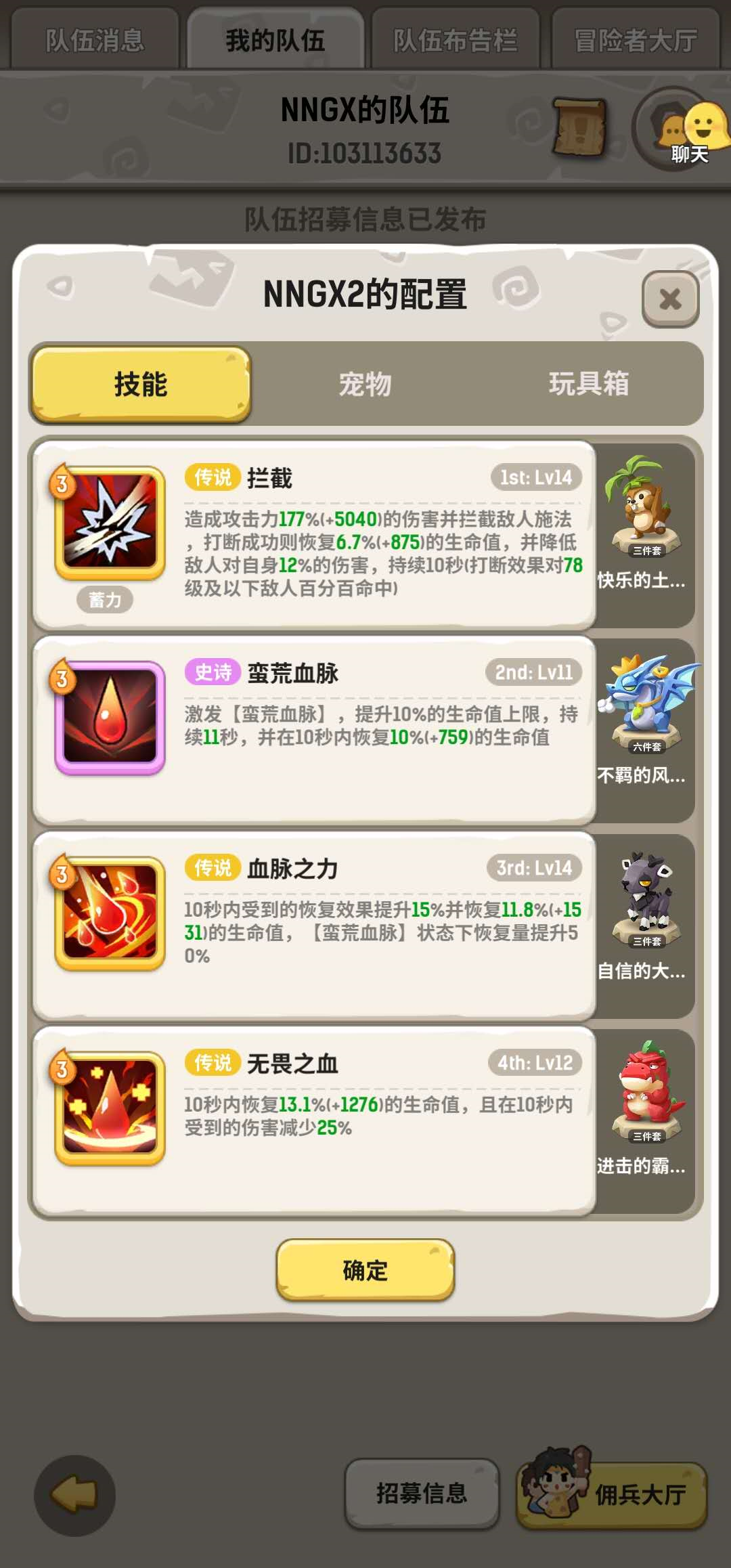Image resolution: width=731 pixels, height=1568 pixels.
Task: Switch to the 冒险者大厅 tab
Action: pyautogui.click(x=635, y=41)
